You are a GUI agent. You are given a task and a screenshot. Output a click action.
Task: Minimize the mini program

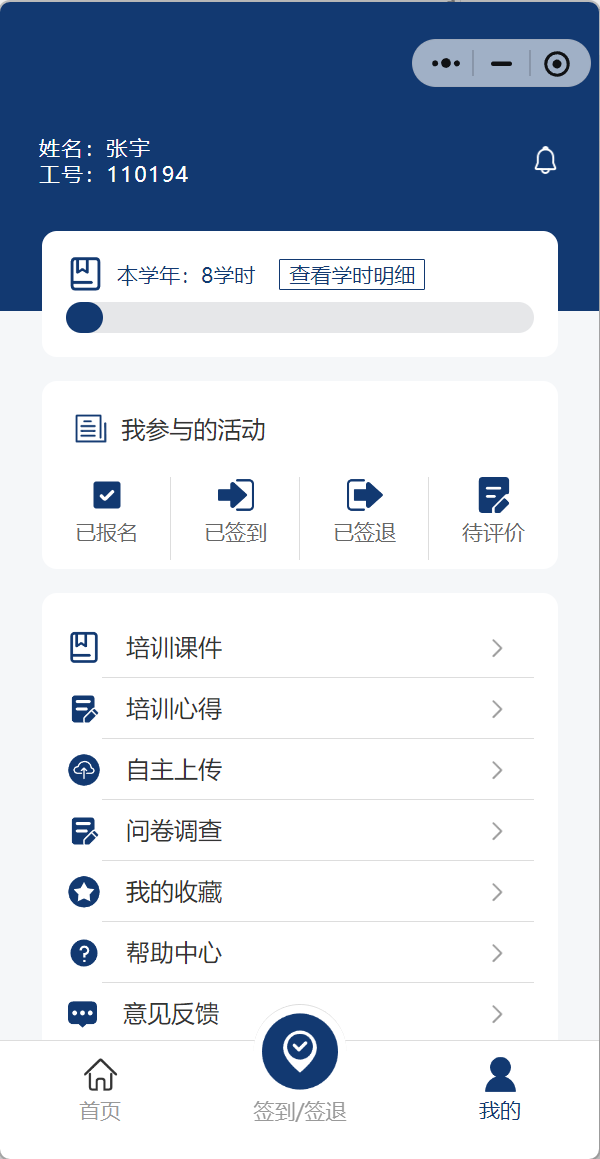pos(502,63)
